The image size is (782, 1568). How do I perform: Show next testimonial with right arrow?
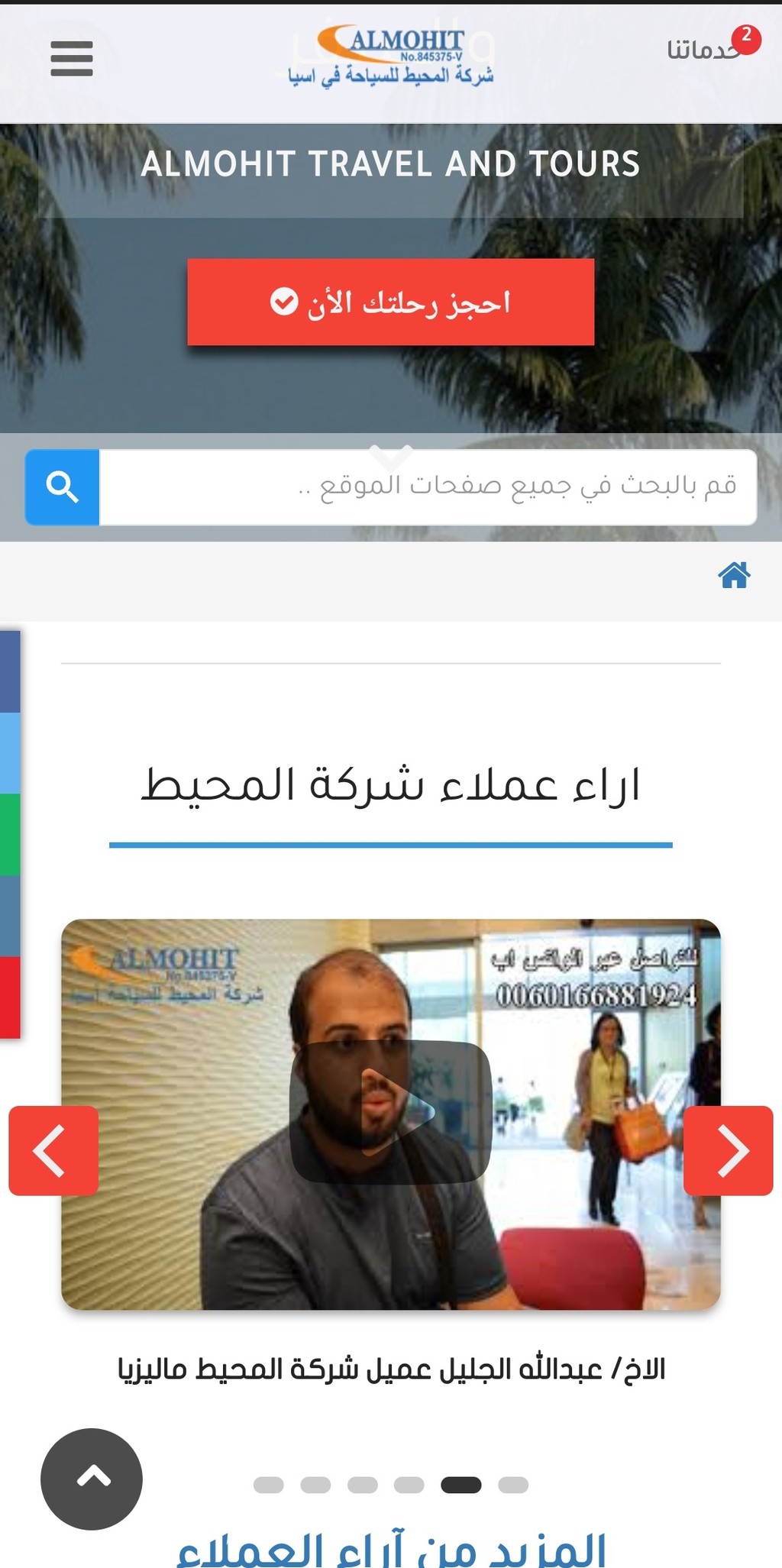point(729,1150)
